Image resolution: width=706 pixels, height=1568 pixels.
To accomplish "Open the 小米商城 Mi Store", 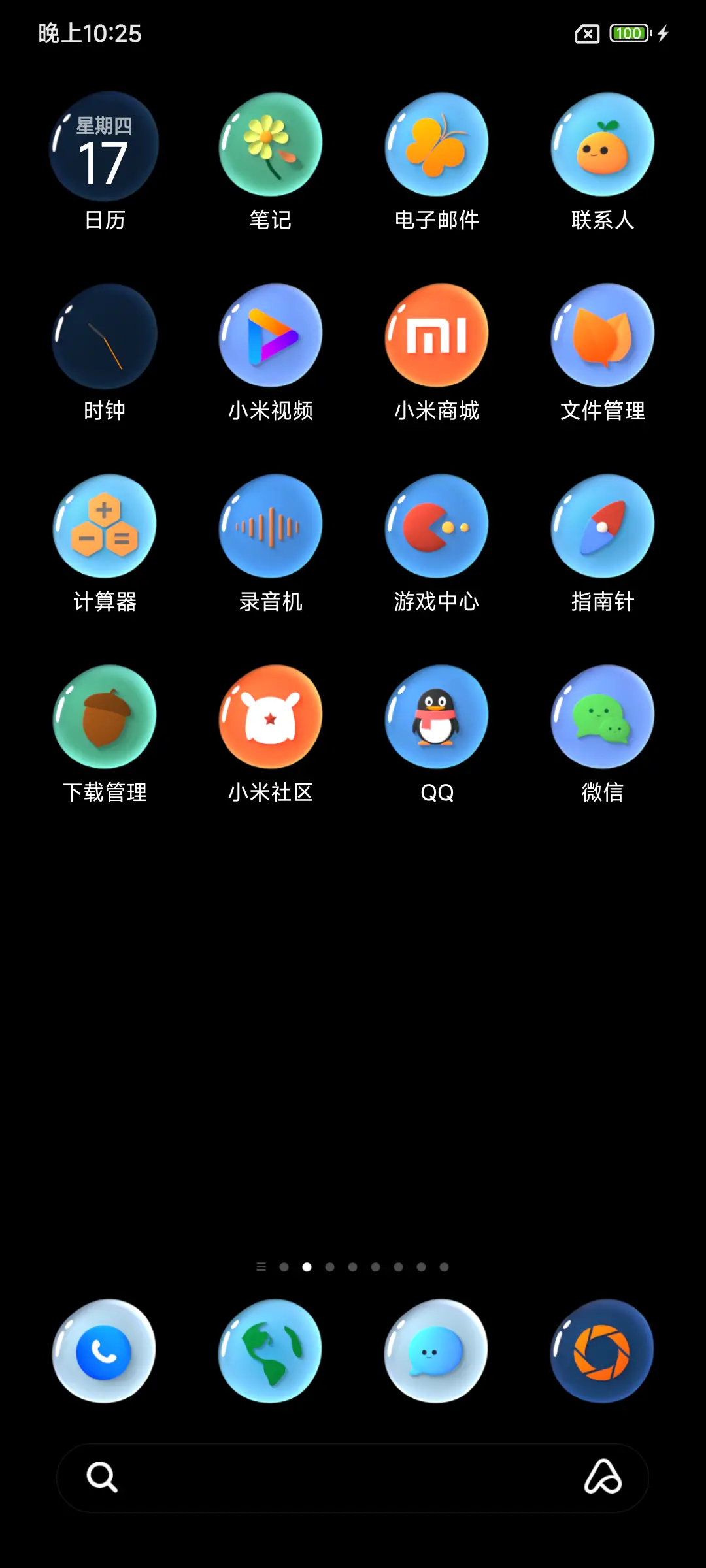I will (x=435, y=335).
